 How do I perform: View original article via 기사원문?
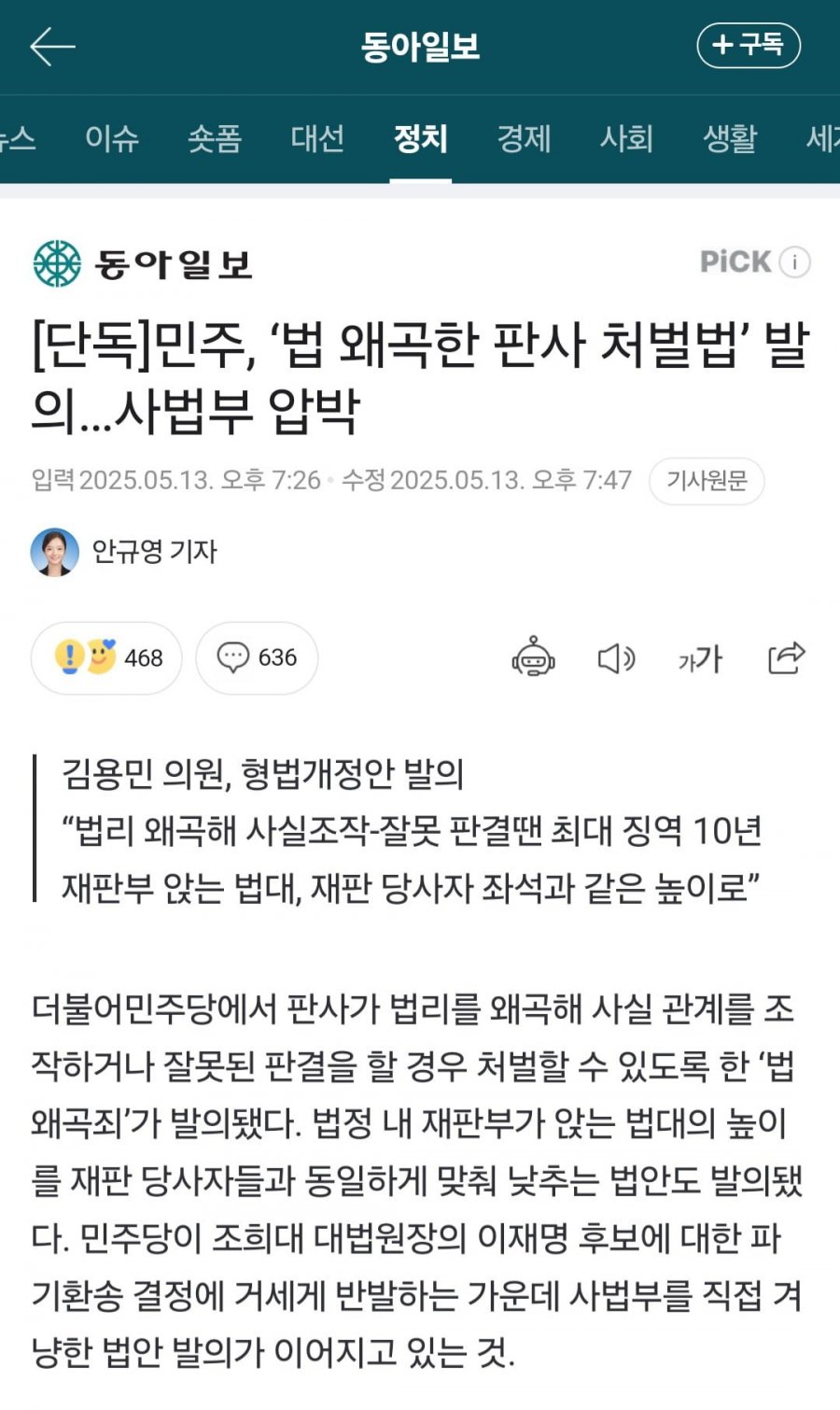click(707, 481)
